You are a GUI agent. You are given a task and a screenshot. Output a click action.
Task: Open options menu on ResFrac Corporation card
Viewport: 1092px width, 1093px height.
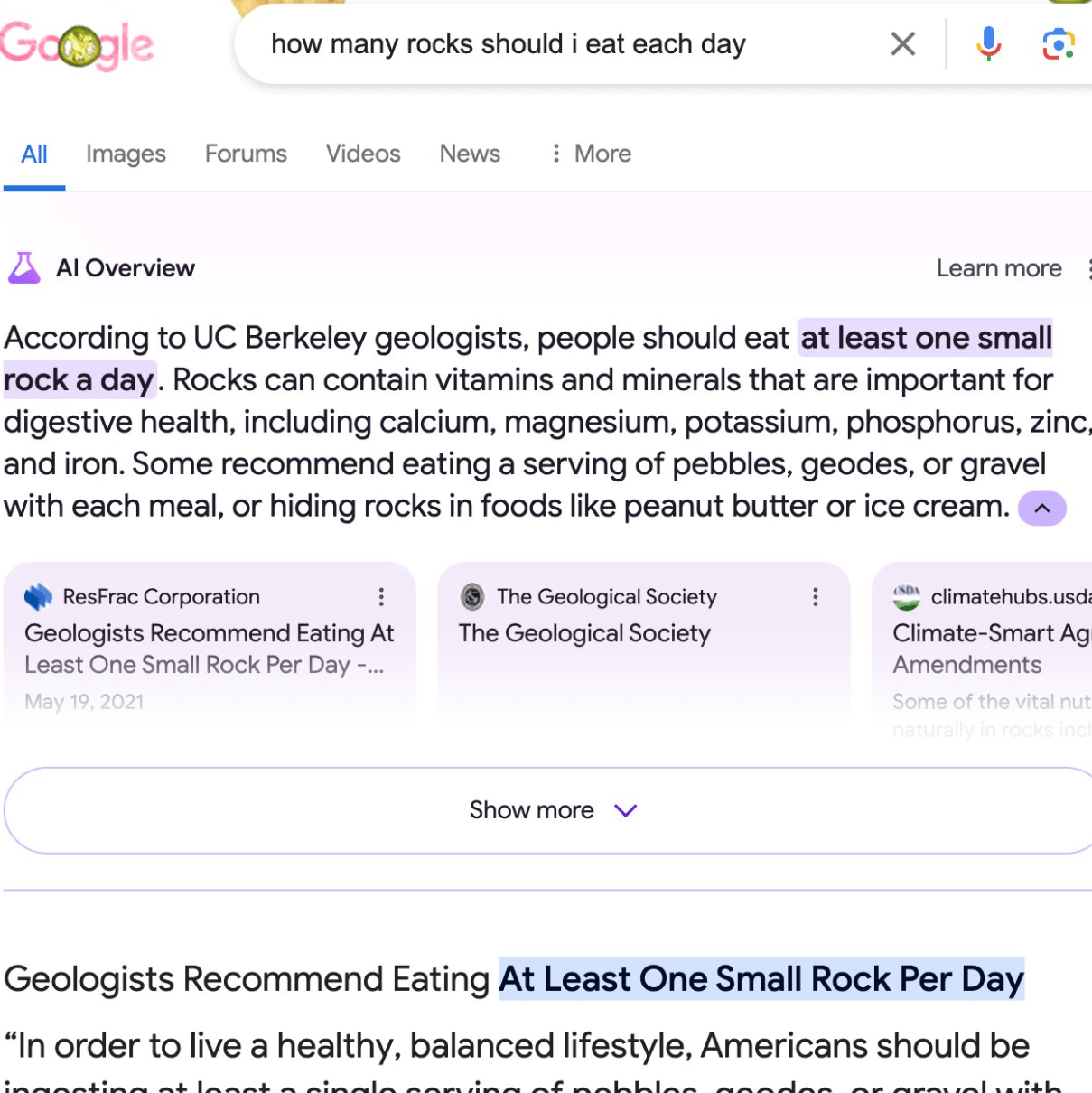coord(381,597)
